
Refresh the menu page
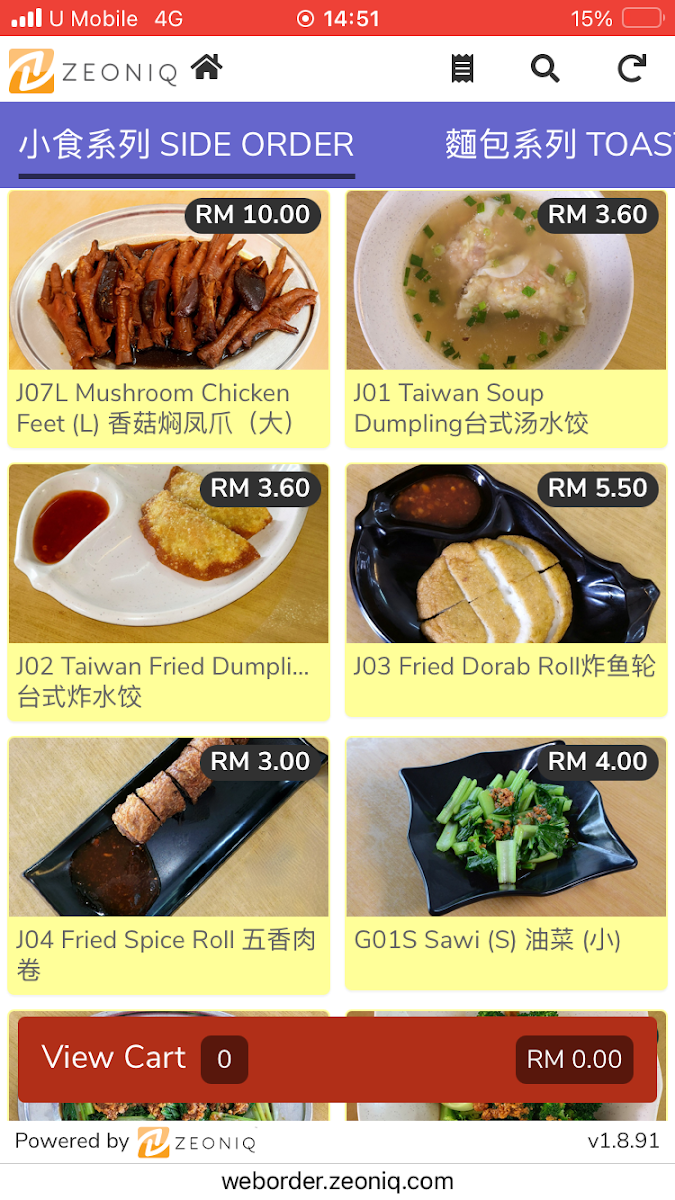pyautogui.click(x=631, y=69)
